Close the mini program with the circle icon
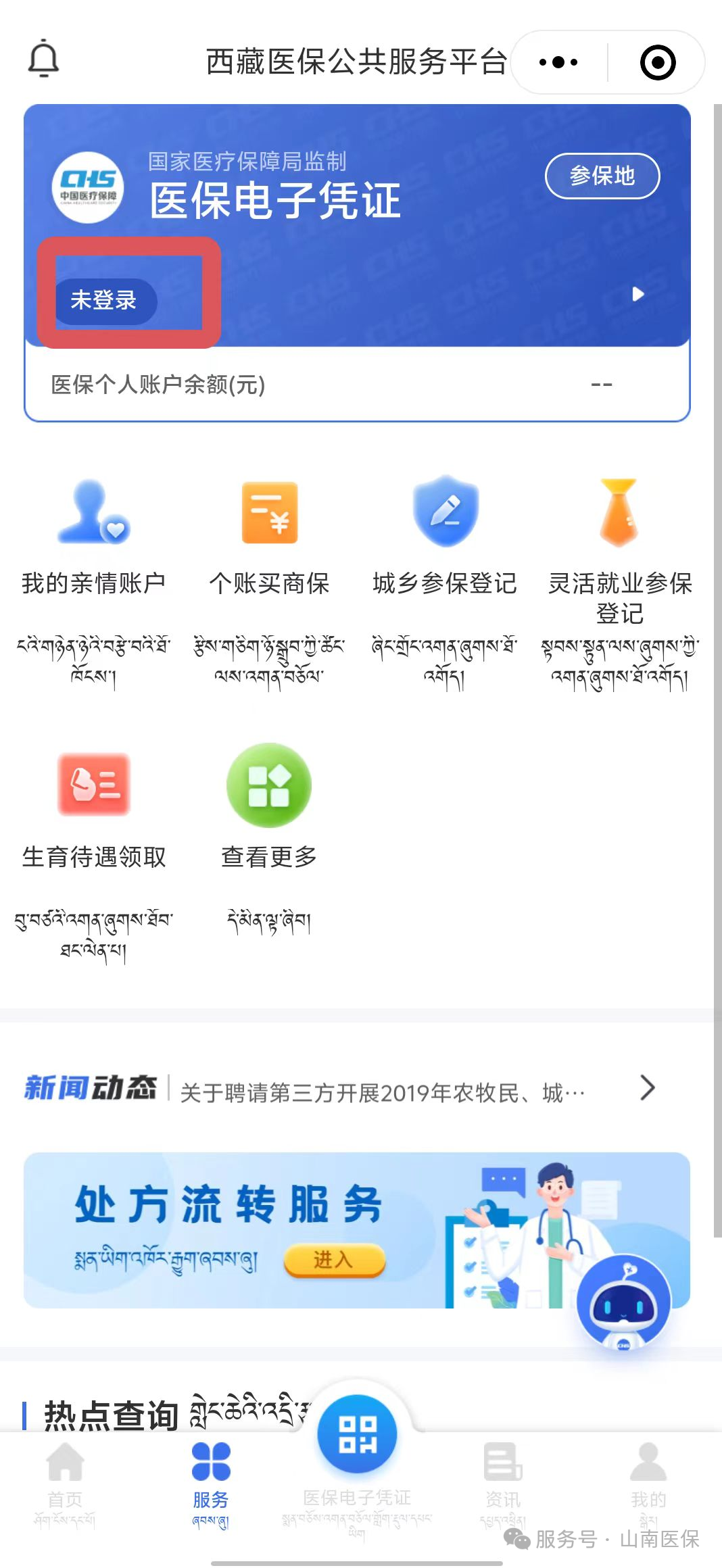 click(x=657, y=62)
